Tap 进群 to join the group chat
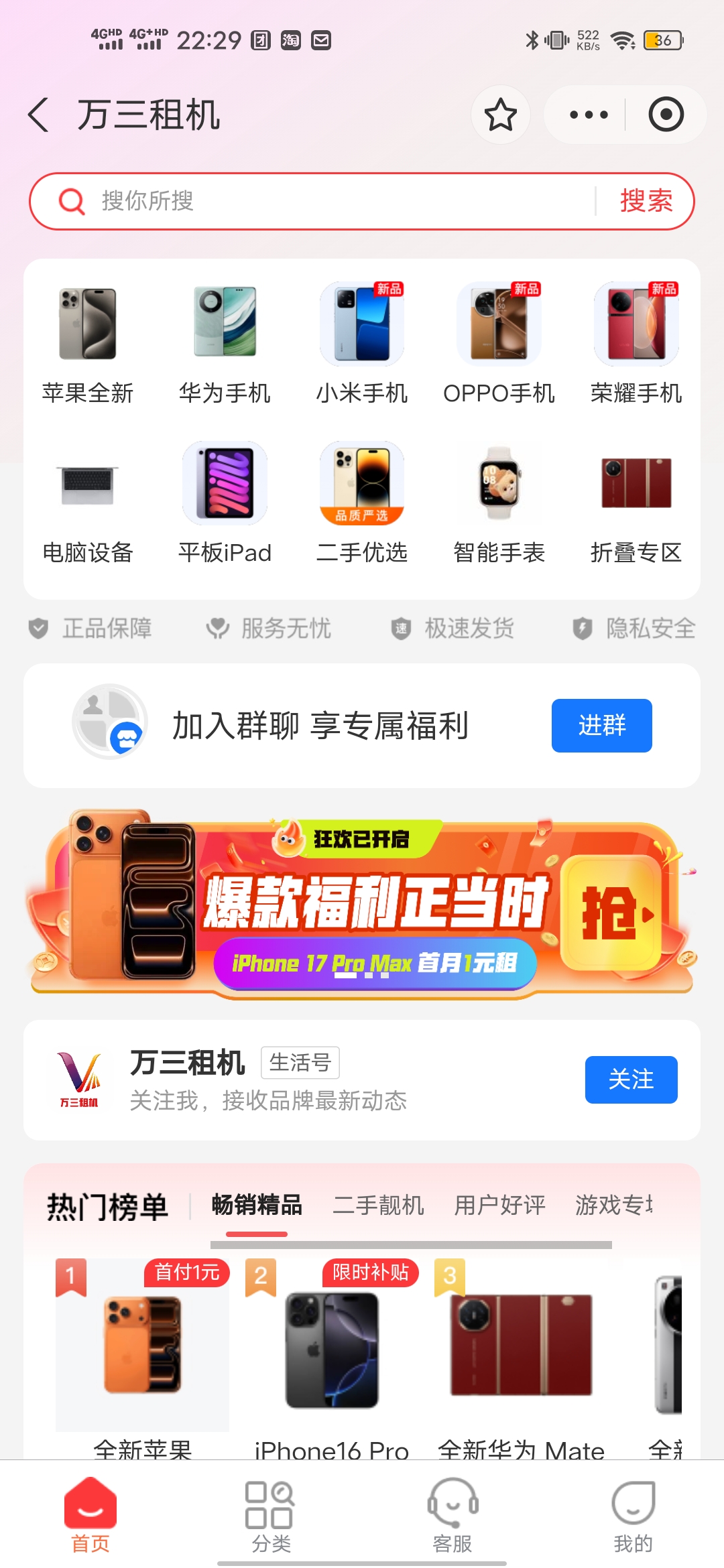This screenshot has height=1568, width=724. pyautogui.click(x=601, y=726)
